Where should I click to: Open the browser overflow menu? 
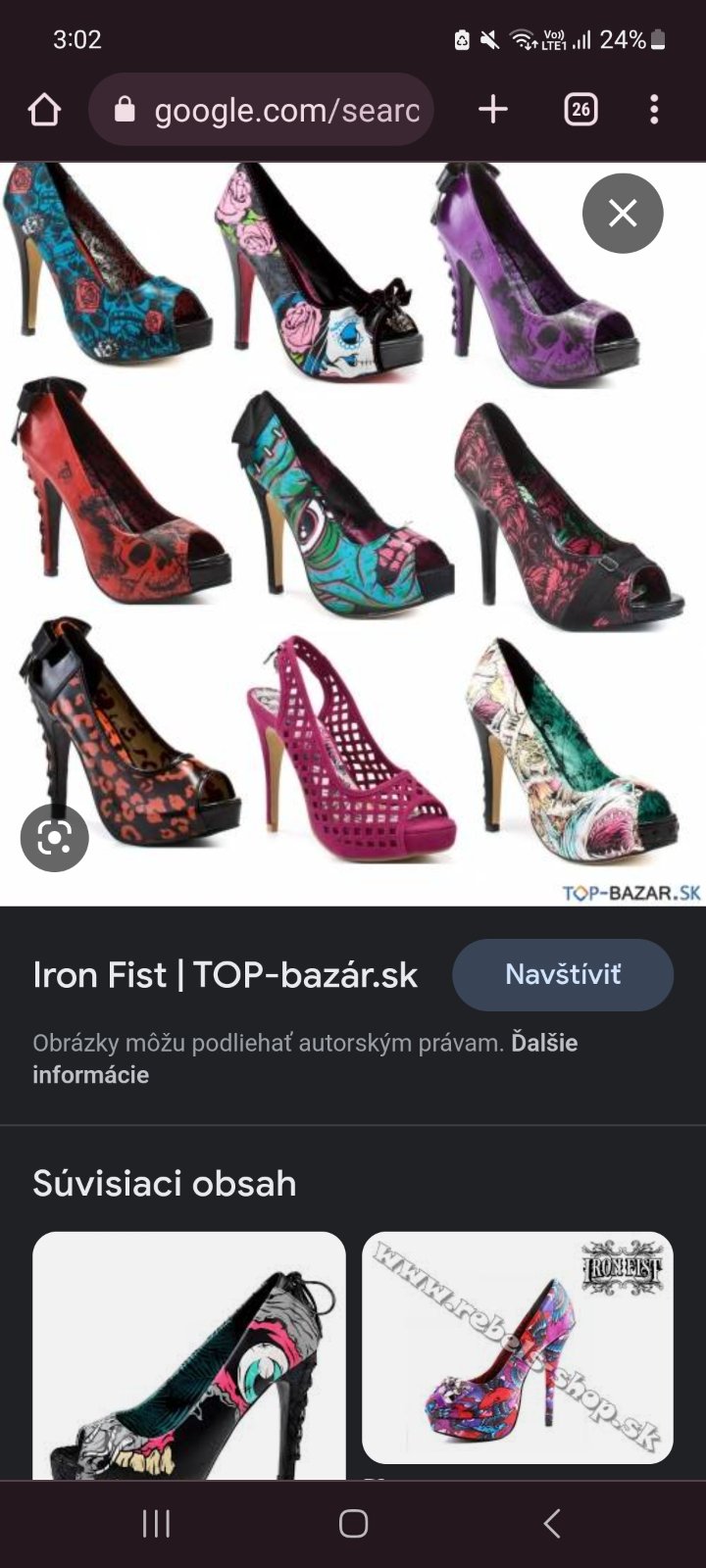click(654, 110)
